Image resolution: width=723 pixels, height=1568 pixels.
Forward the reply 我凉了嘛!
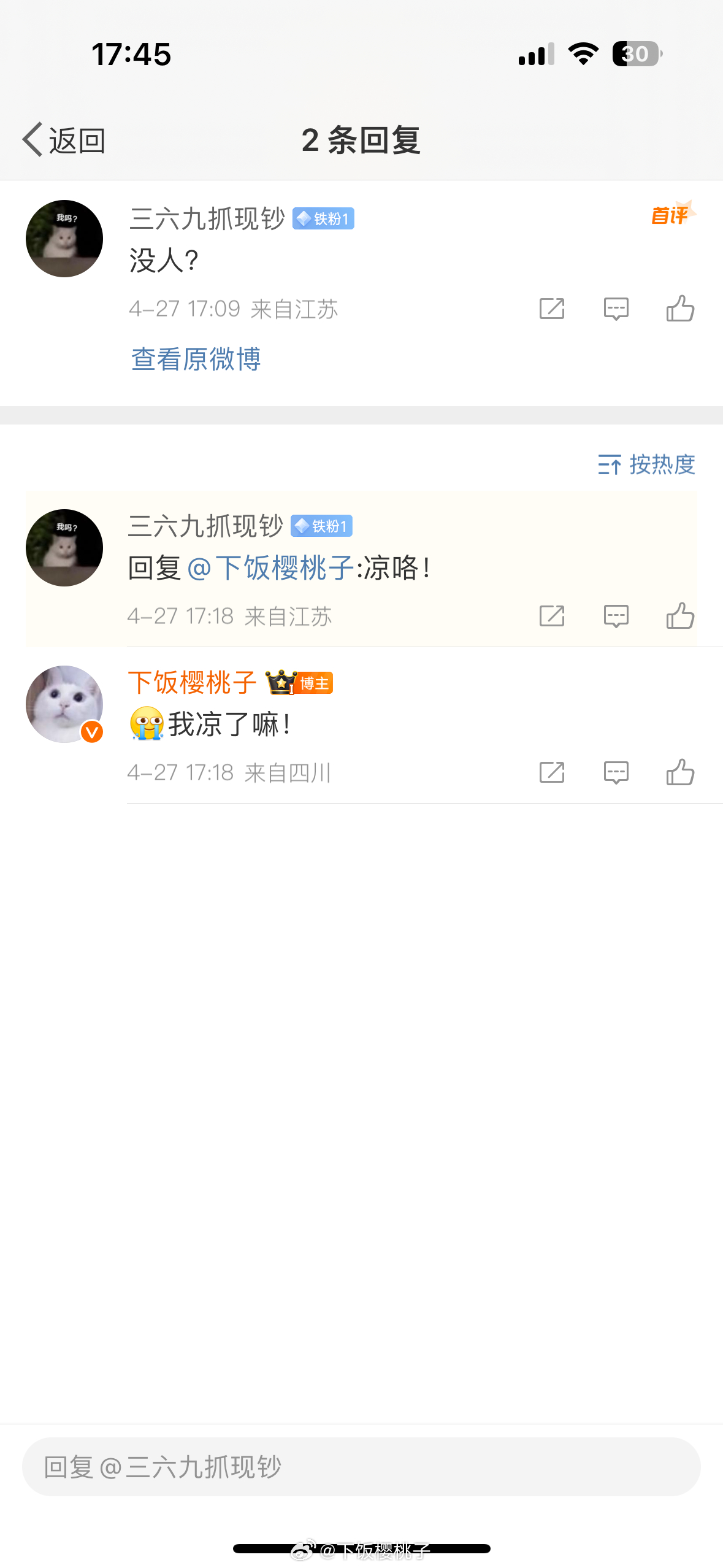(x=551, y=772)
